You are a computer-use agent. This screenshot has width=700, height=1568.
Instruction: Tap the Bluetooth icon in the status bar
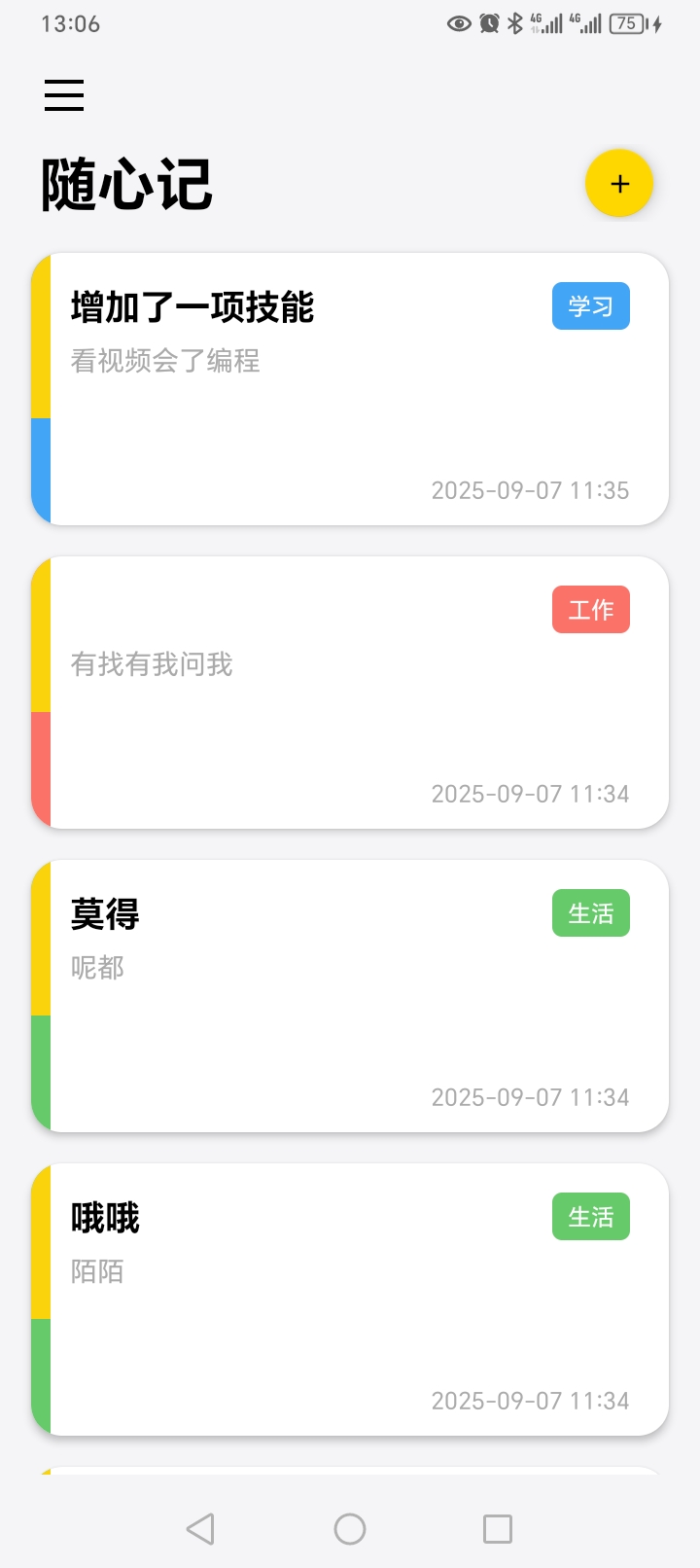click(514, 23)
